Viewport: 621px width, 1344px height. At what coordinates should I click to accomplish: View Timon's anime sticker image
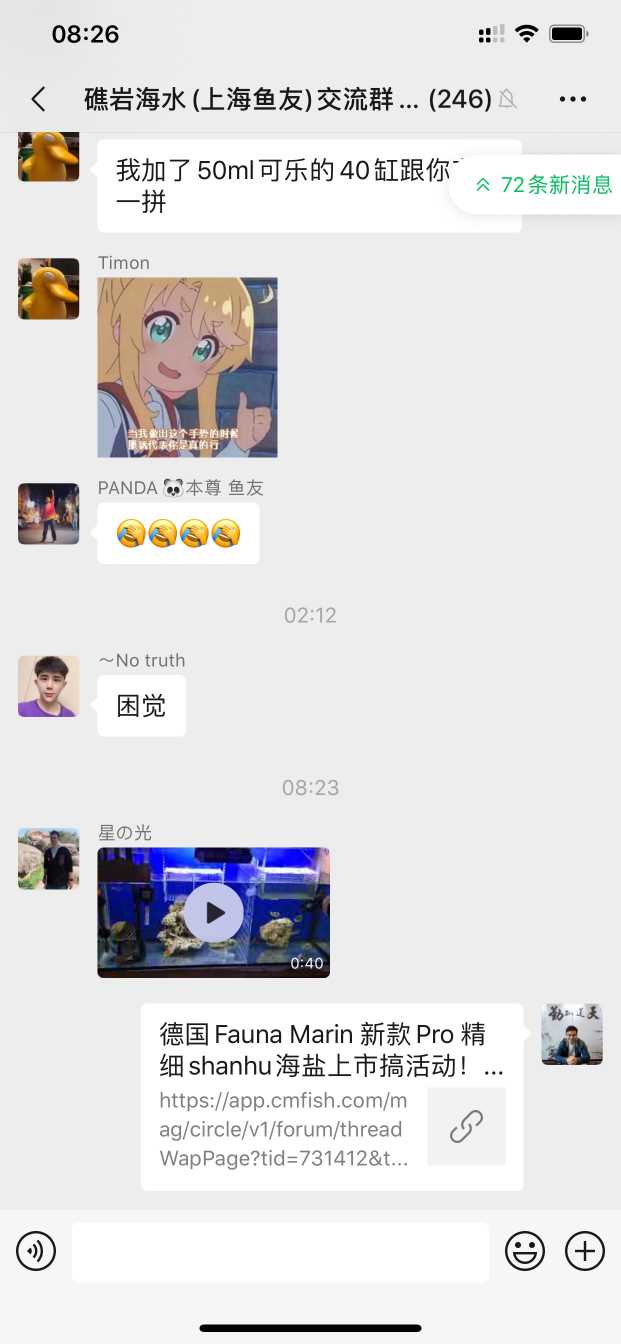187,367
